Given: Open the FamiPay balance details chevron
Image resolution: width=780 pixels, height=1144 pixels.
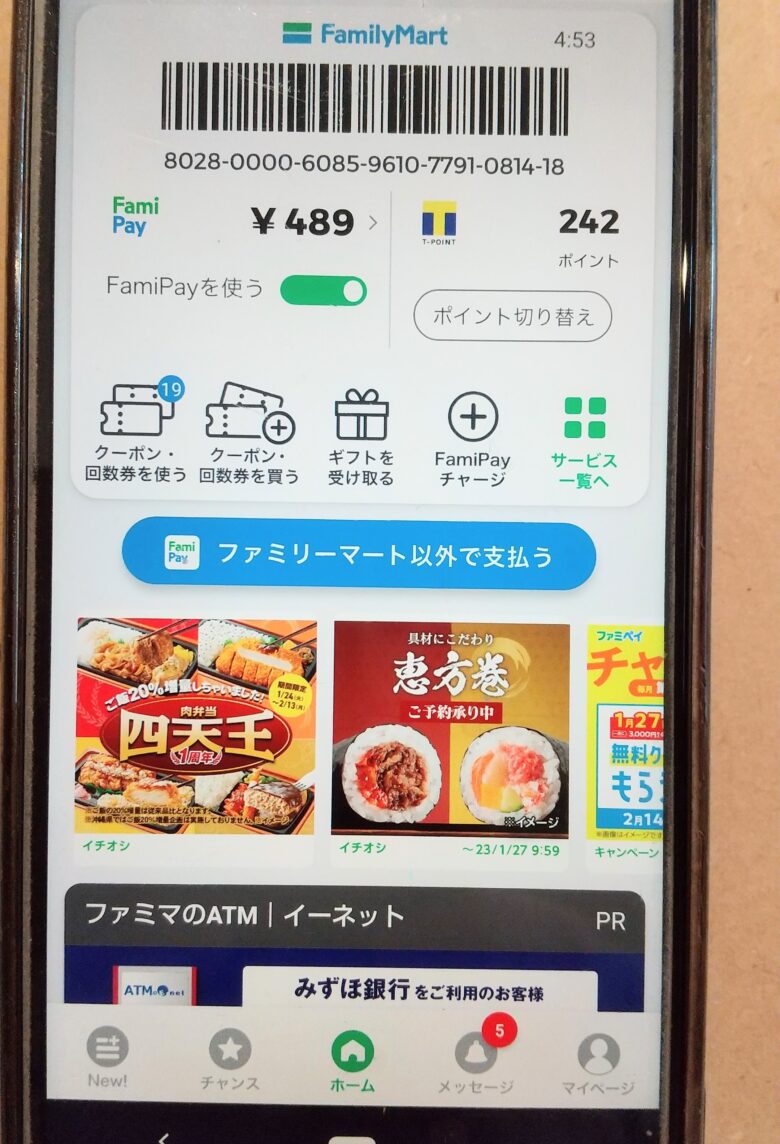Looking at the screenshot, I should 374,222.
